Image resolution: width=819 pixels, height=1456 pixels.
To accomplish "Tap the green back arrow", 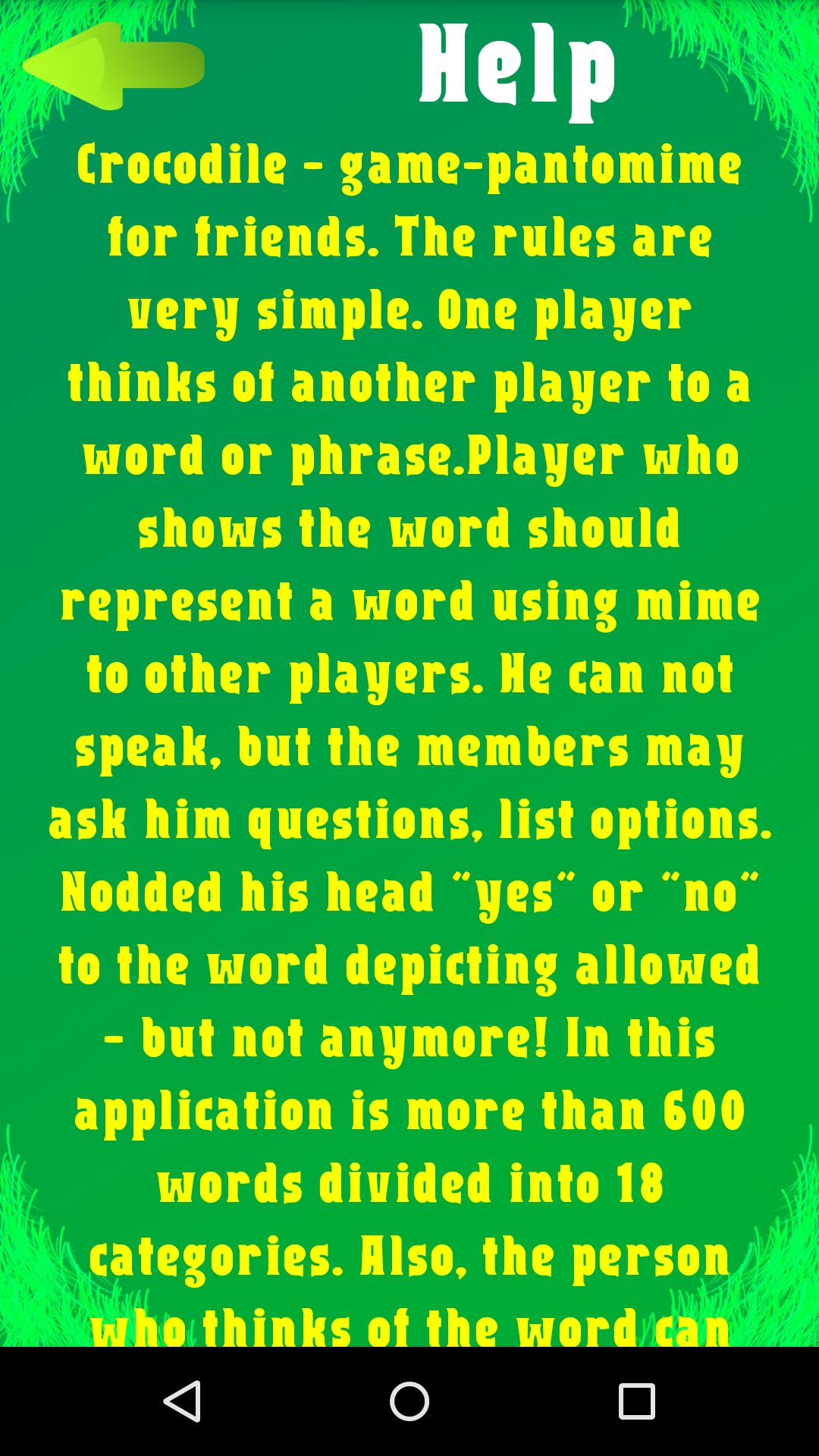I will click(114, 66).
